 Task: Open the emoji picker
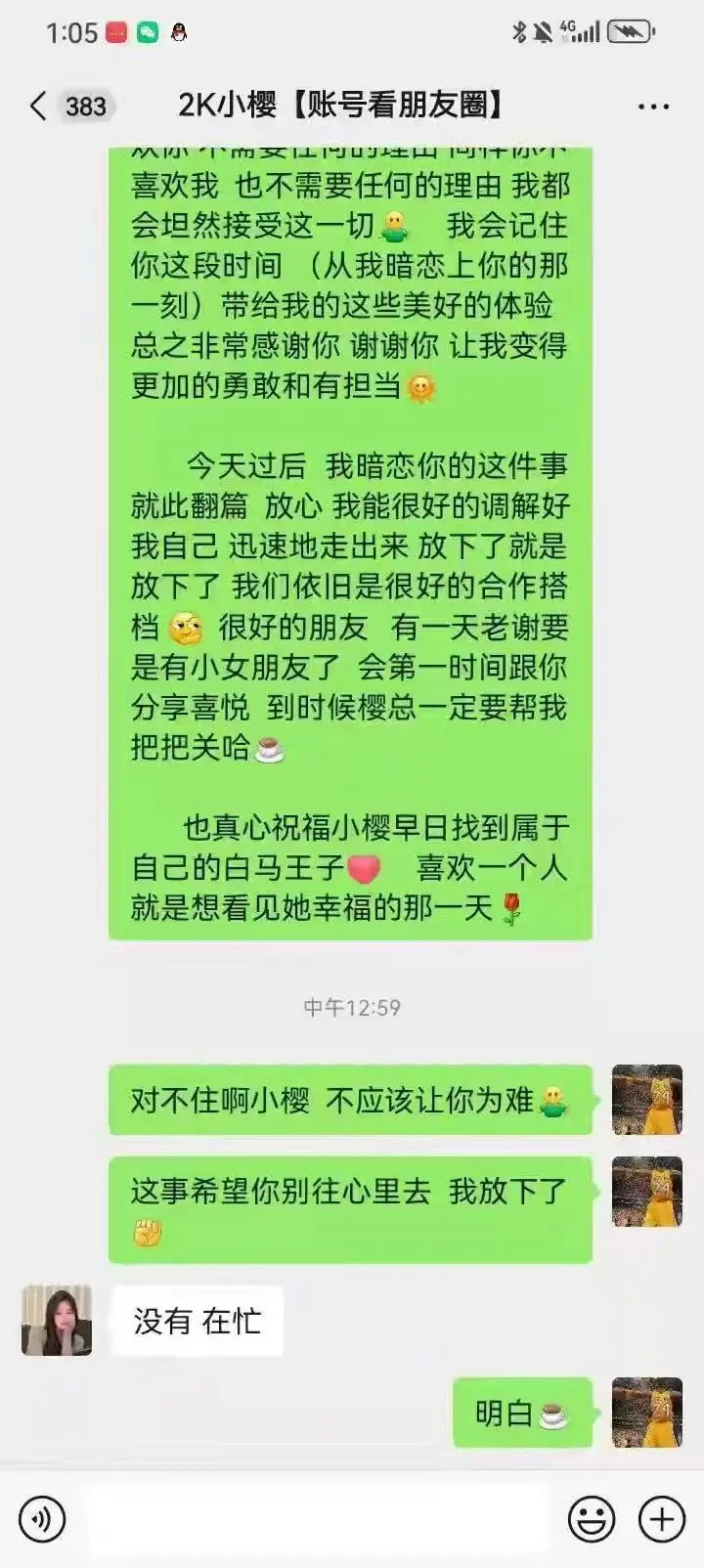point(592,1519)
